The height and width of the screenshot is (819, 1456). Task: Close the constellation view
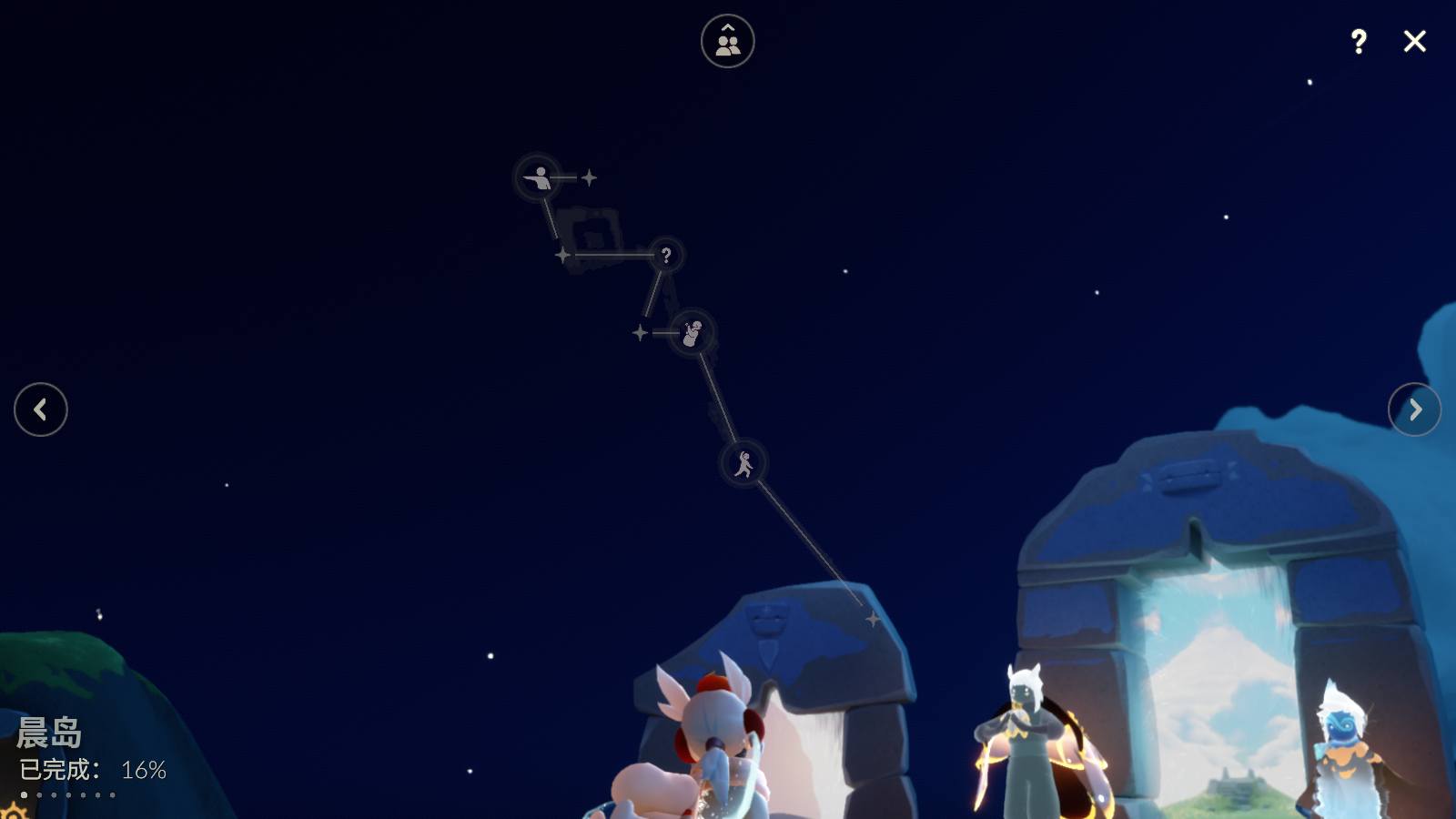(x=1414, y=41)
